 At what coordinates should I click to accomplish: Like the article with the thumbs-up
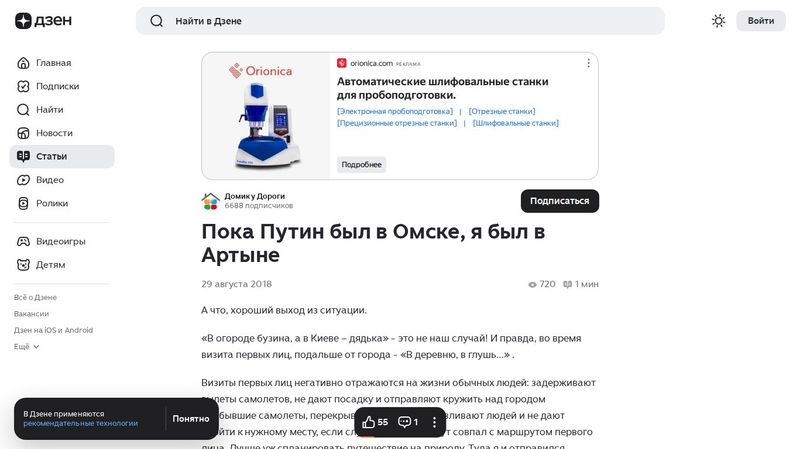pyautogui.click(x=375, y=422)
